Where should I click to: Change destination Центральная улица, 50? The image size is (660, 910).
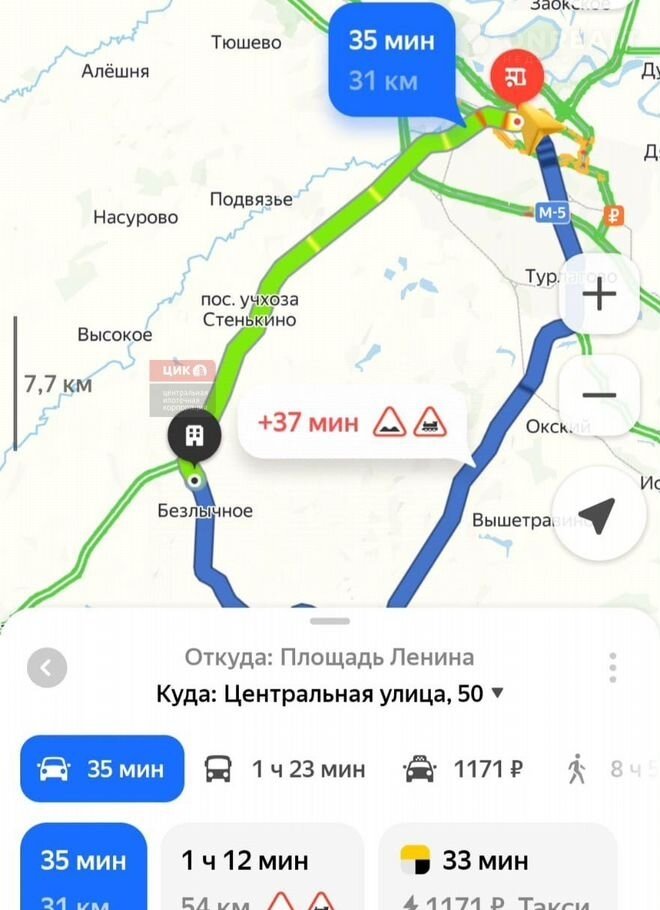(x=330, y=693)
